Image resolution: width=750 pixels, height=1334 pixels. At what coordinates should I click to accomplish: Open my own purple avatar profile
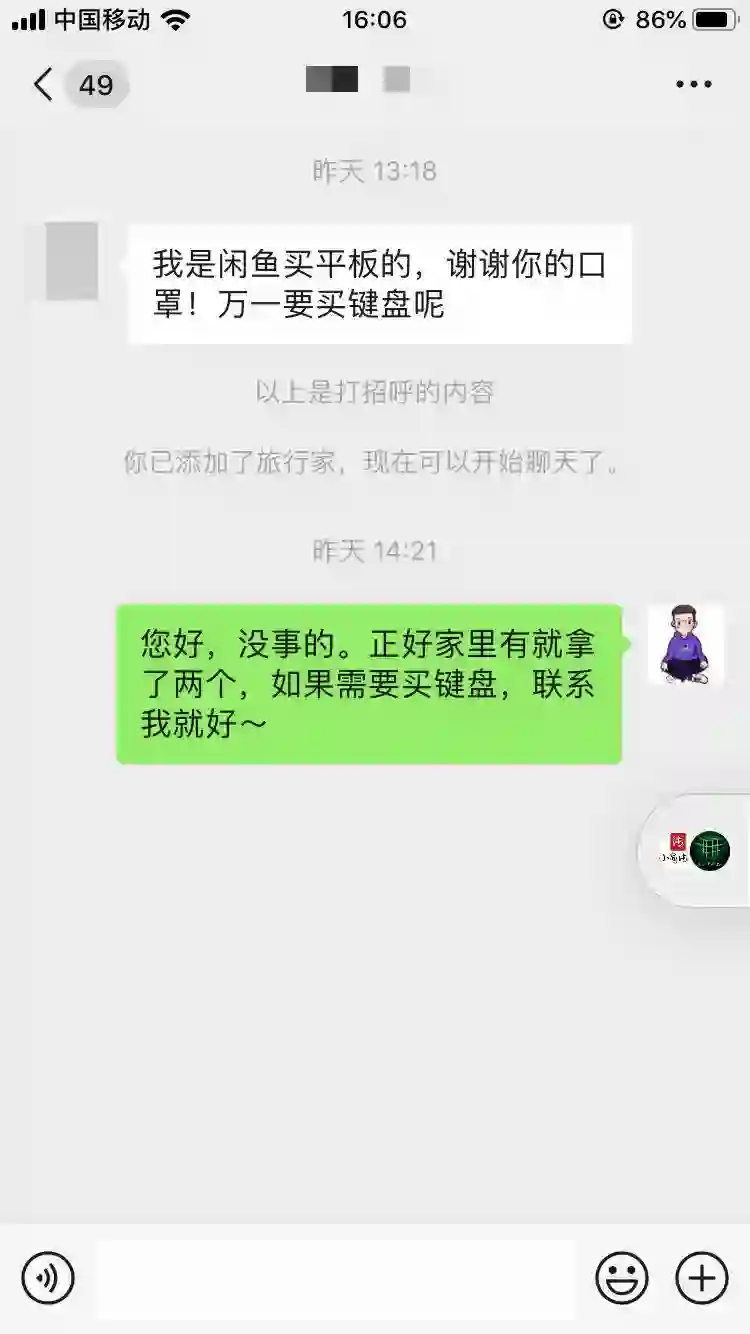pyautogui.click(x=685, y=644)
